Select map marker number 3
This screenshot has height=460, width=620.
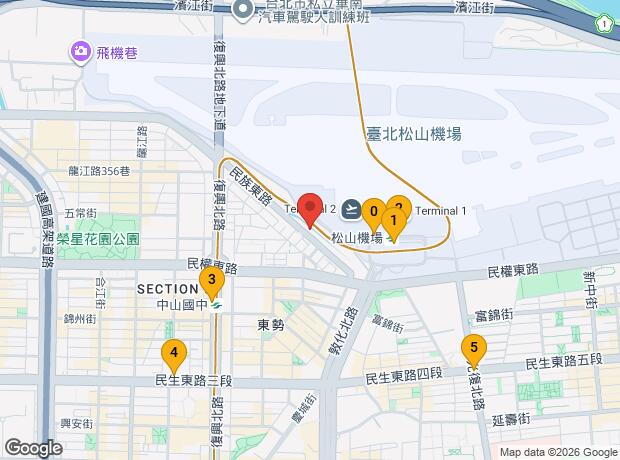[x=211, y=281]
